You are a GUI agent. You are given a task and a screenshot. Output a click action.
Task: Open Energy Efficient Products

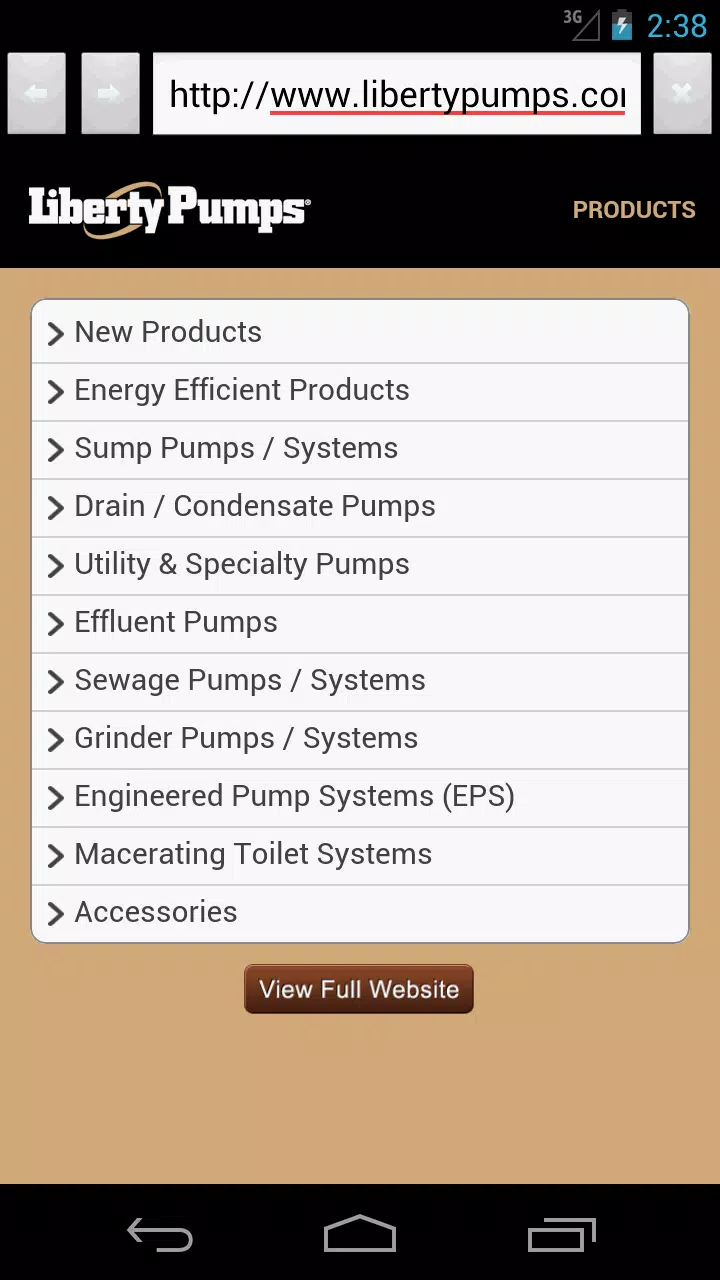click(360, 391)
